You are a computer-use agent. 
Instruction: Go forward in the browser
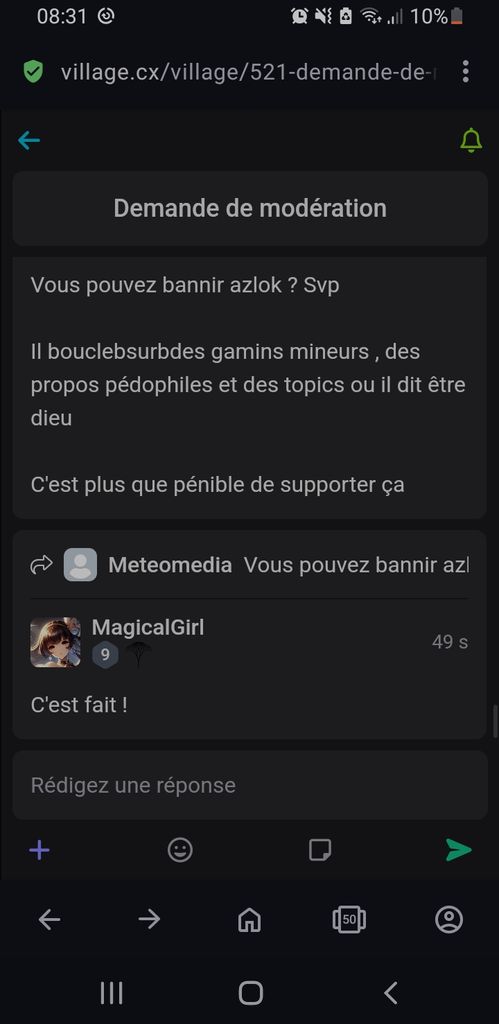point(150,920)
